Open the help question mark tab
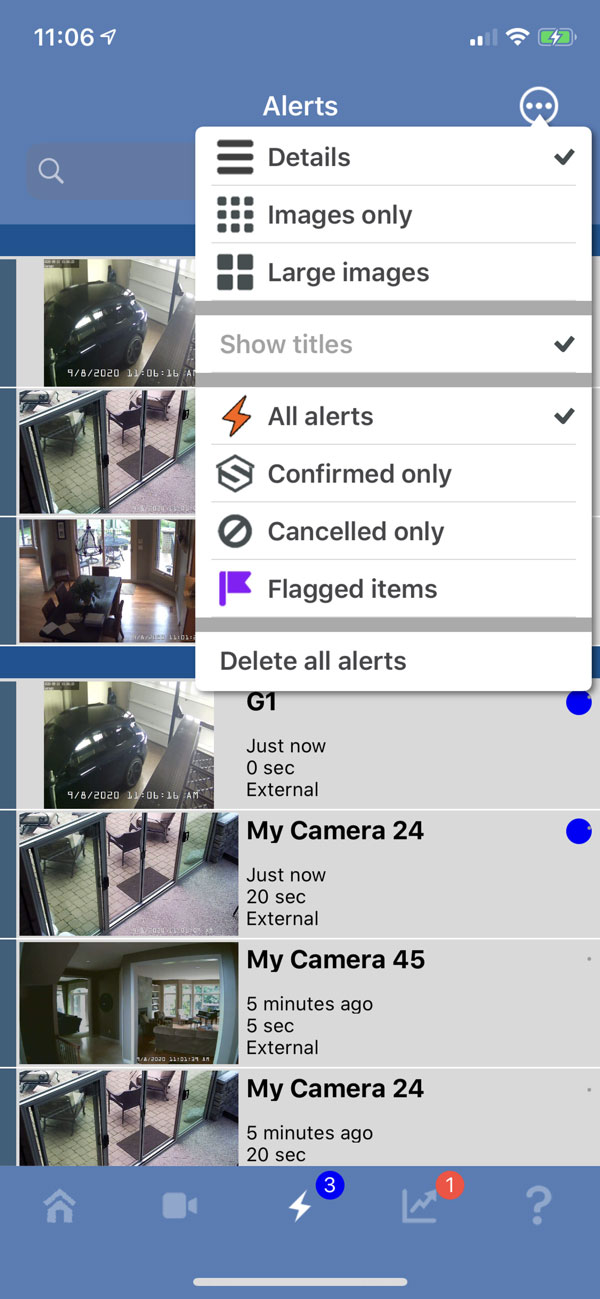Viewport: 600px width, 1299px height. 538,1207
